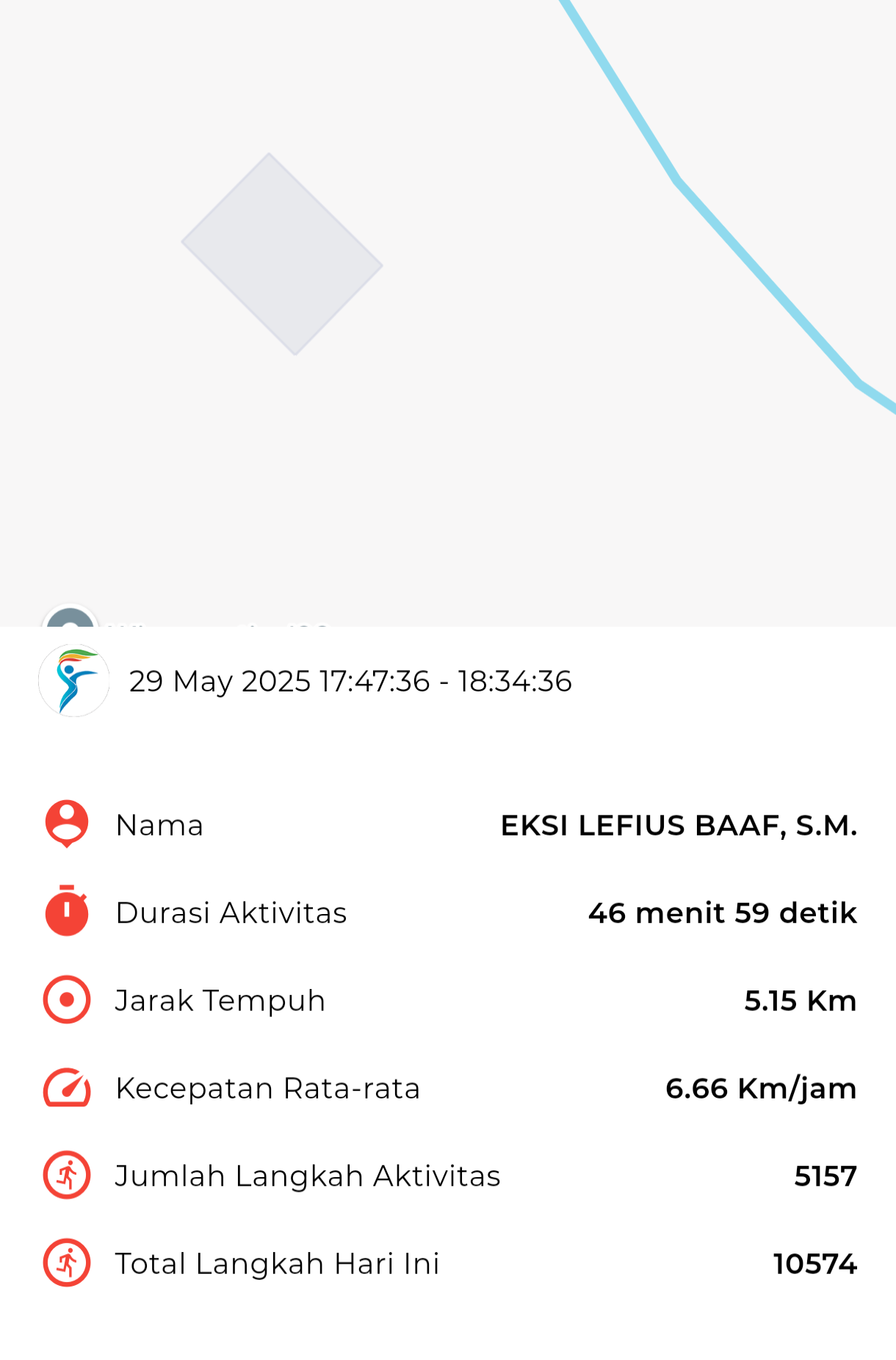This screenshot has width=896, height=1360.
Task: Click the stopwatch icon for Durasi Aktivitas
Action: pos(66,912)
